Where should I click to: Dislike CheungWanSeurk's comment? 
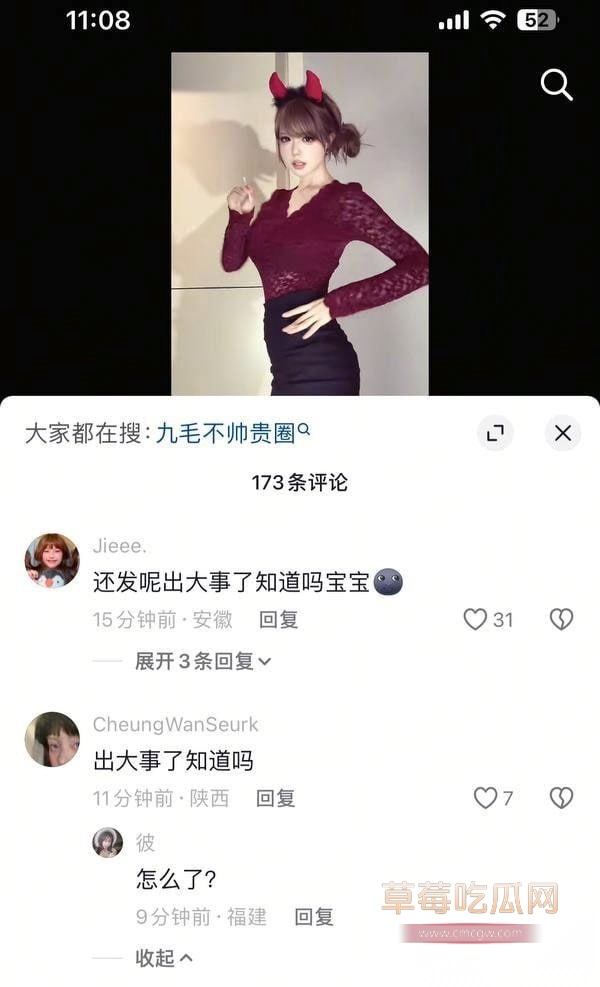(x=561, y=798)
